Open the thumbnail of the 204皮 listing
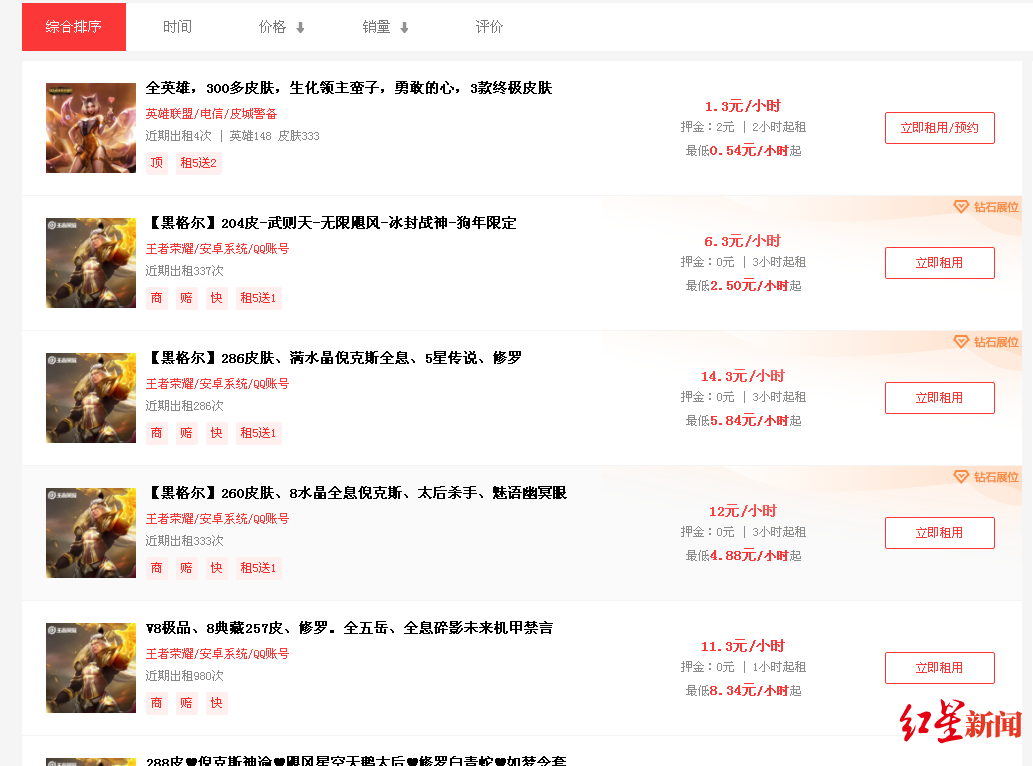Viewport: 1033px width, 766px height. point(91,263)
